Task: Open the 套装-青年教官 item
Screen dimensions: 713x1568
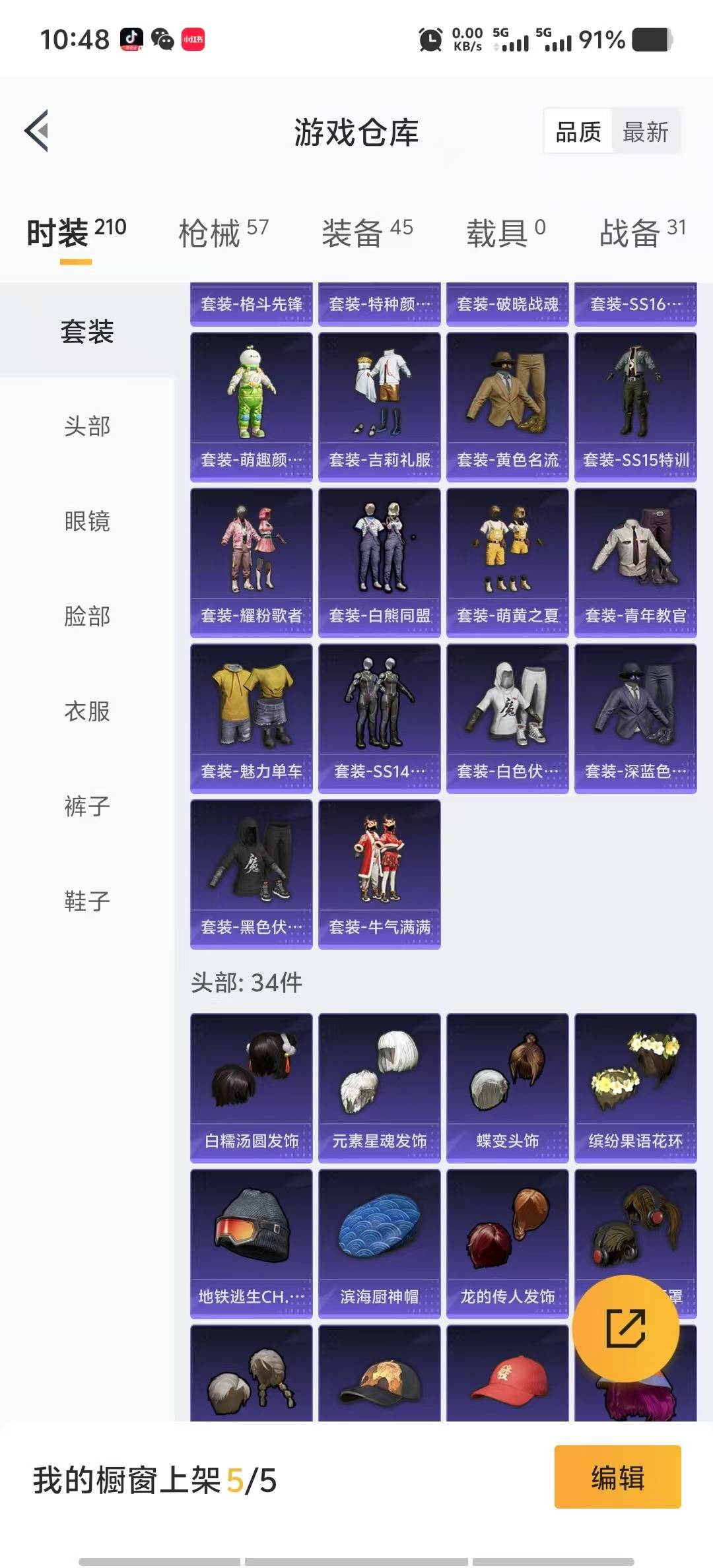Action: pyautogui.click(x=636, y=563)
